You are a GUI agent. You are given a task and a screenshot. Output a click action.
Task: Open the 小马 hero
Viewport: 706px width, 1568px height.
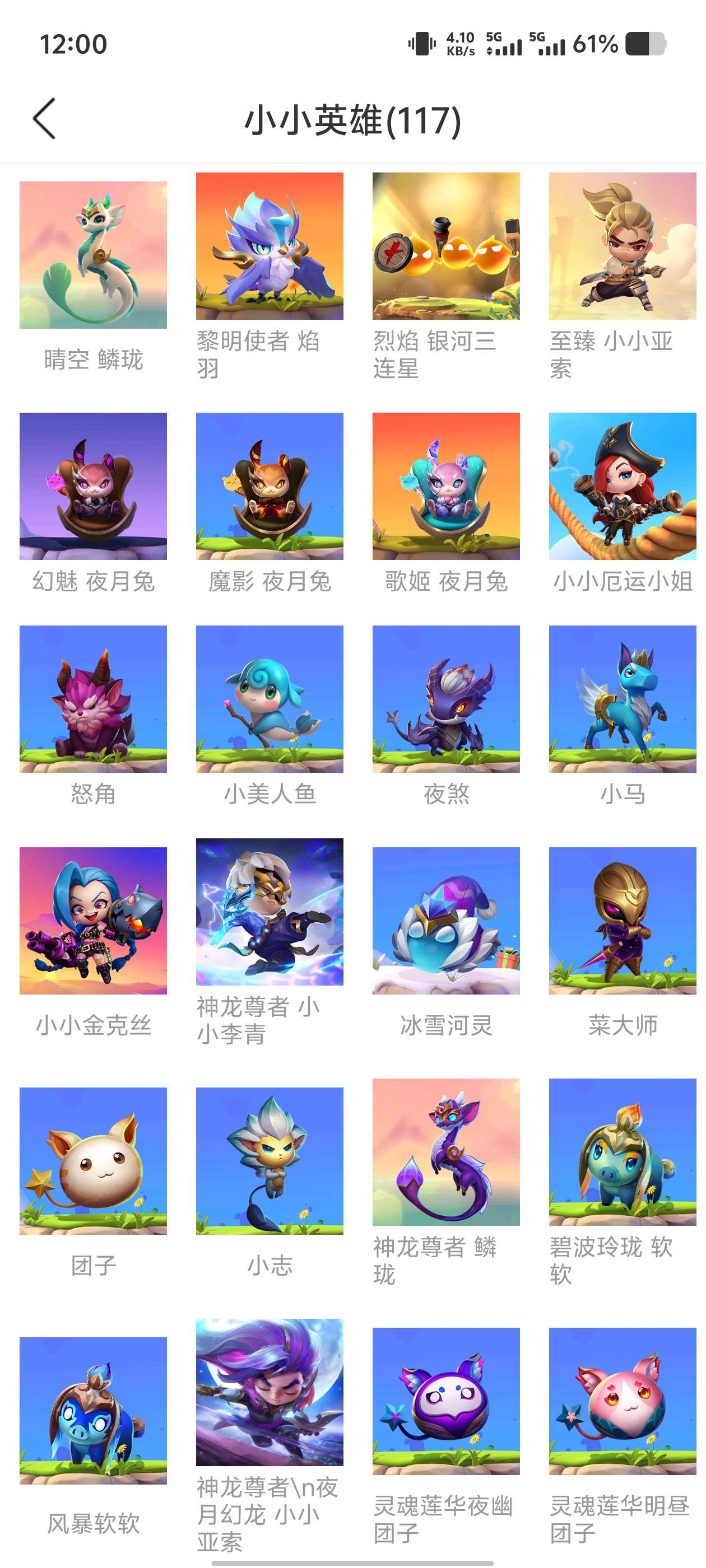click(x=622, y=699)
